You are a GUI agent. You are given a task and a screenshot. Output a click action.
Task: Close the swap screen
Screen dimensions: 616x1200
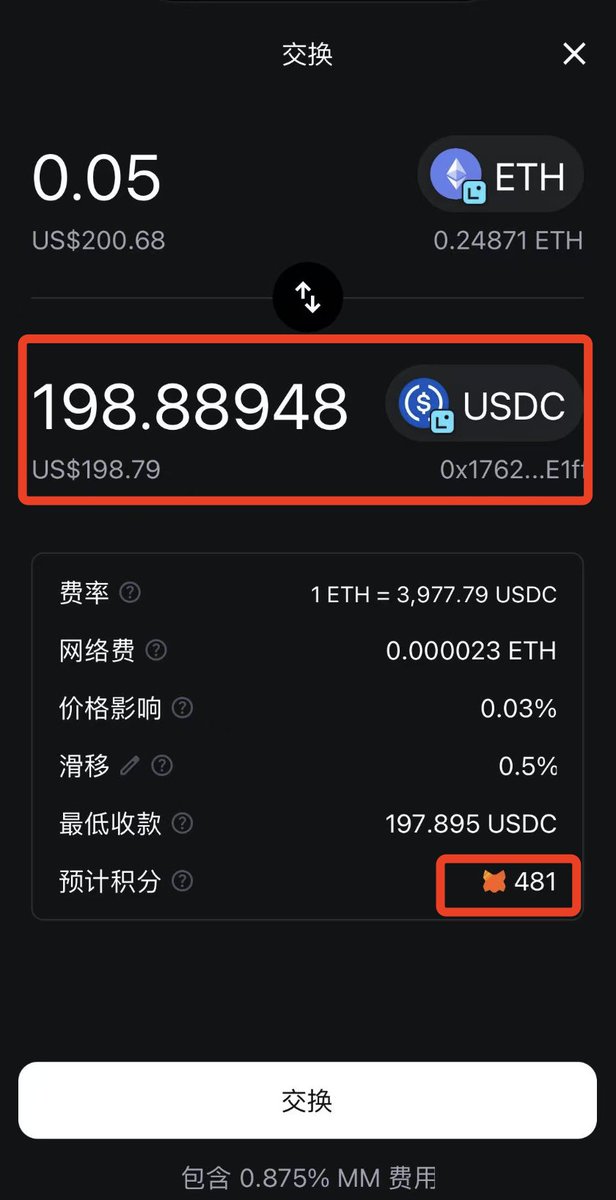click(x=574, y=54)
